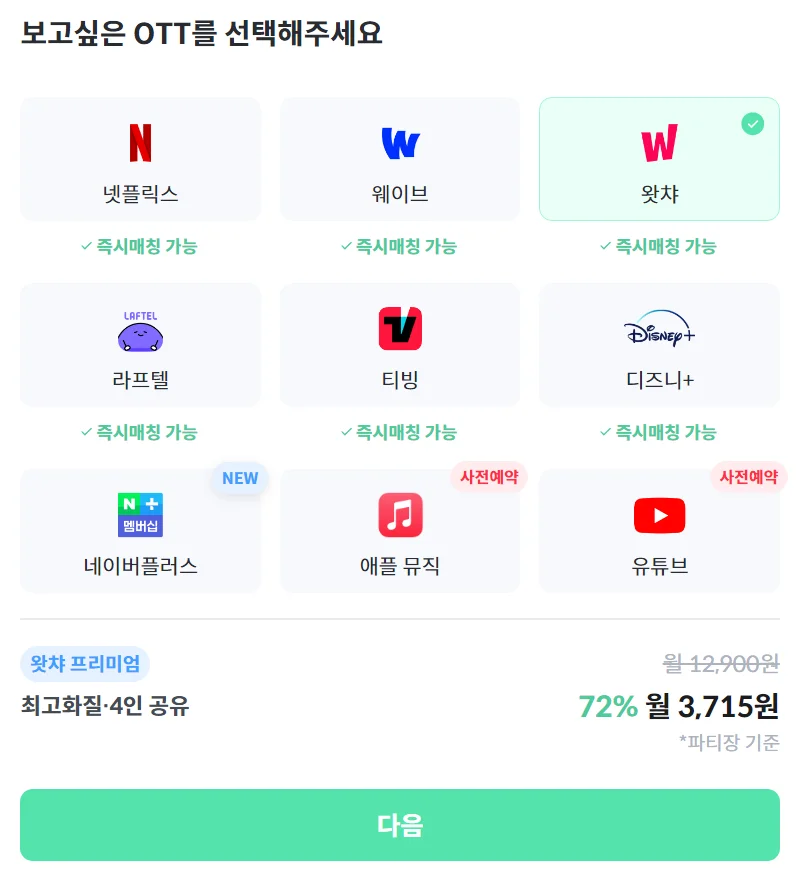Select the 넷플릭스 OTT card
The image size is (802, 879).
(140, 159)
